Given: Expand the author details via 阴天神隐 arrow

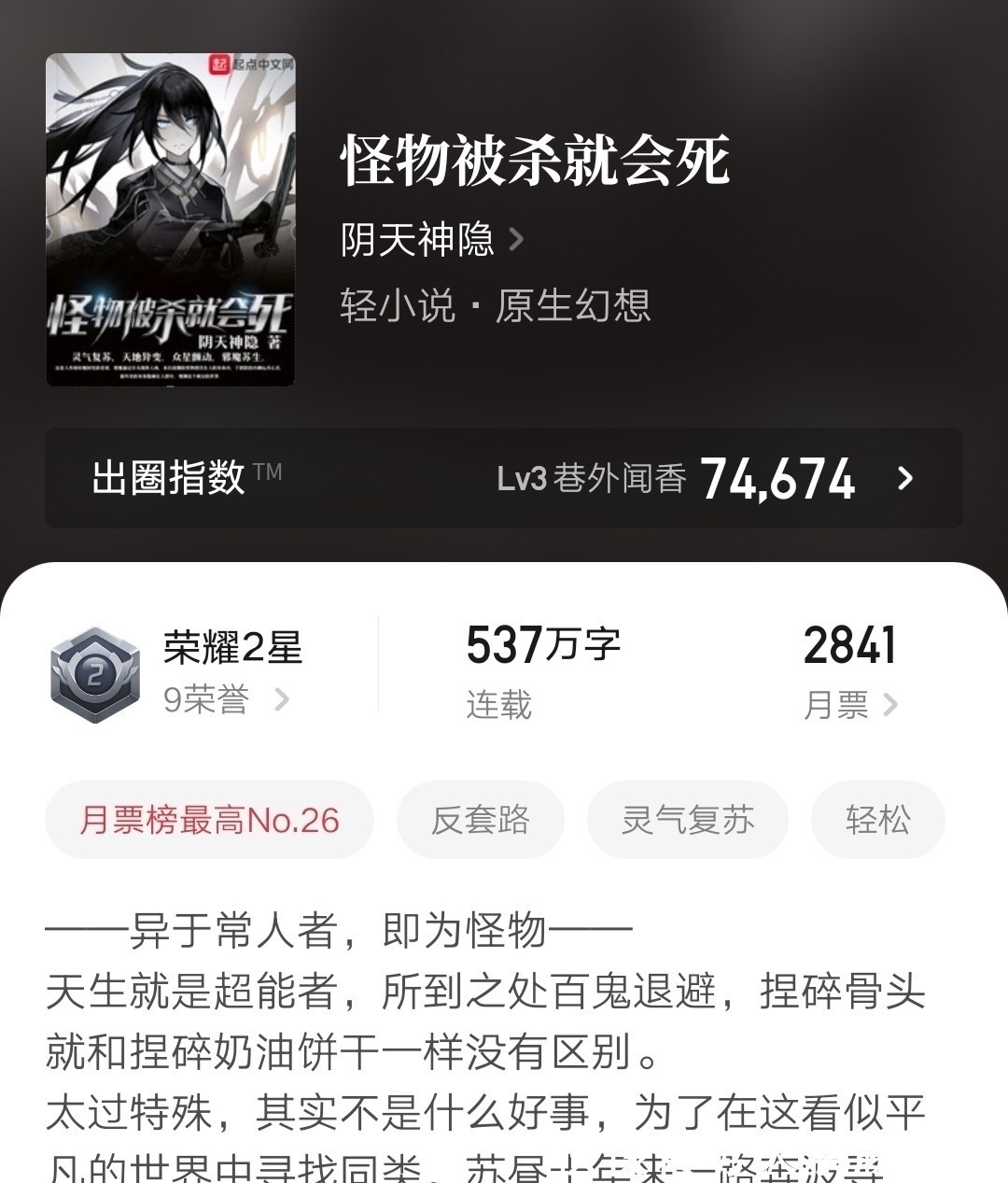Looking at the screenshot, I should tap(516, 240).
